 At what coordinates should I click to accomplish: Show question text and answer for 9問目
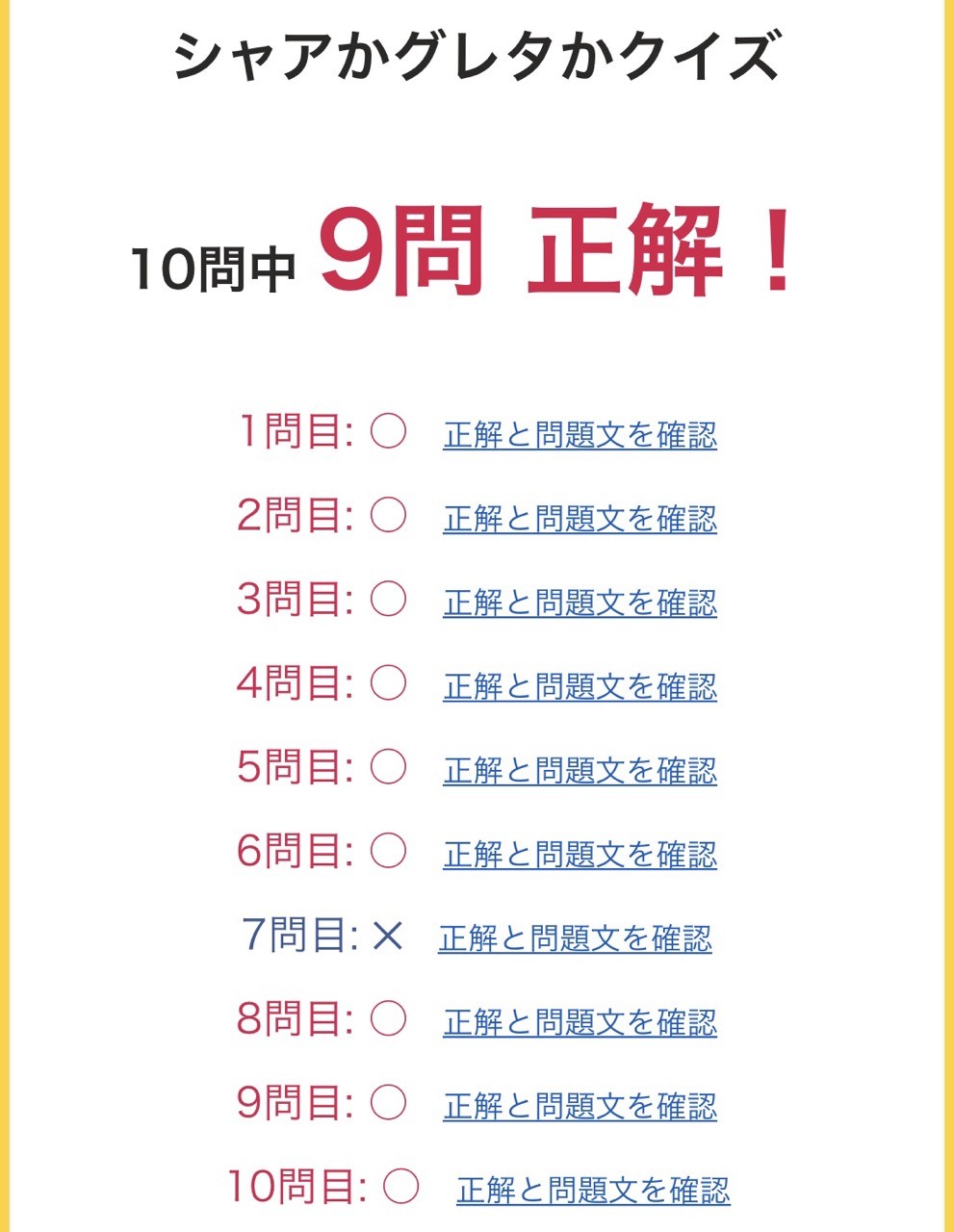point(580,1106)
